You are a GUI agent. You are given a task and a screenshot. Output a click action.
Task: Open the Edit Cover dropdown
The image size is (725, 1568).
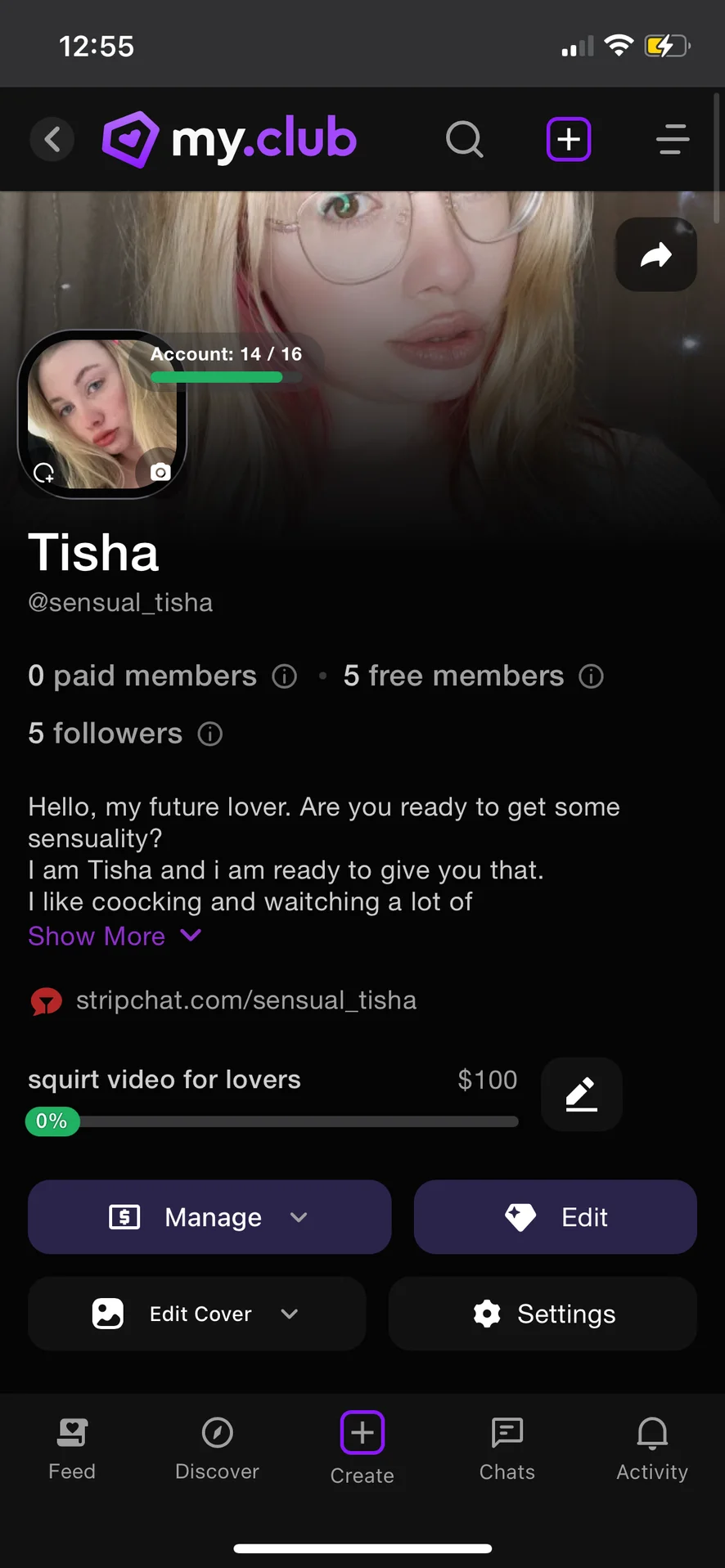[x=196, y=1314]
